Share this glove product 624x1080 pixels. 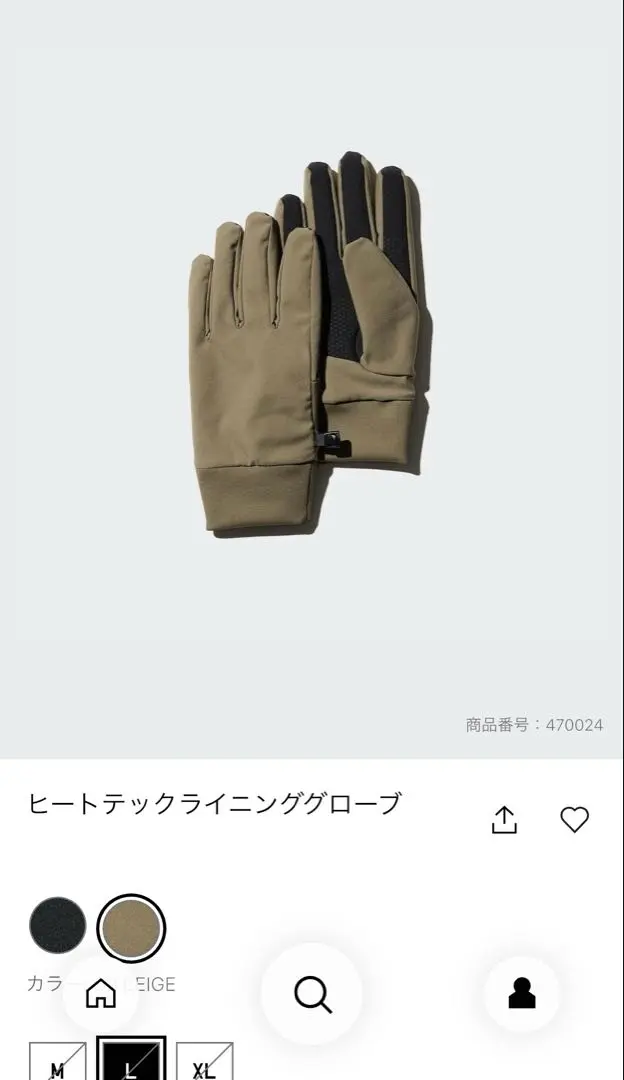tap(504, 820)
